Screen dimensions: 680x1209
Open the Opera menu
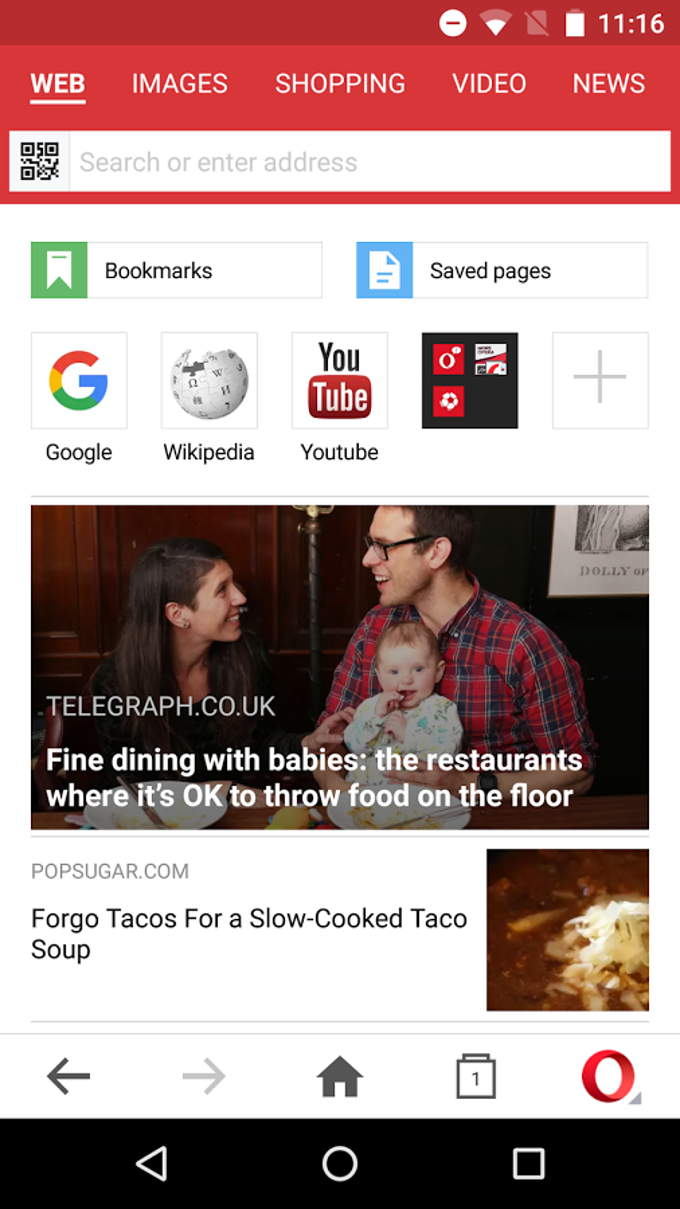(x=609, y=1077)
